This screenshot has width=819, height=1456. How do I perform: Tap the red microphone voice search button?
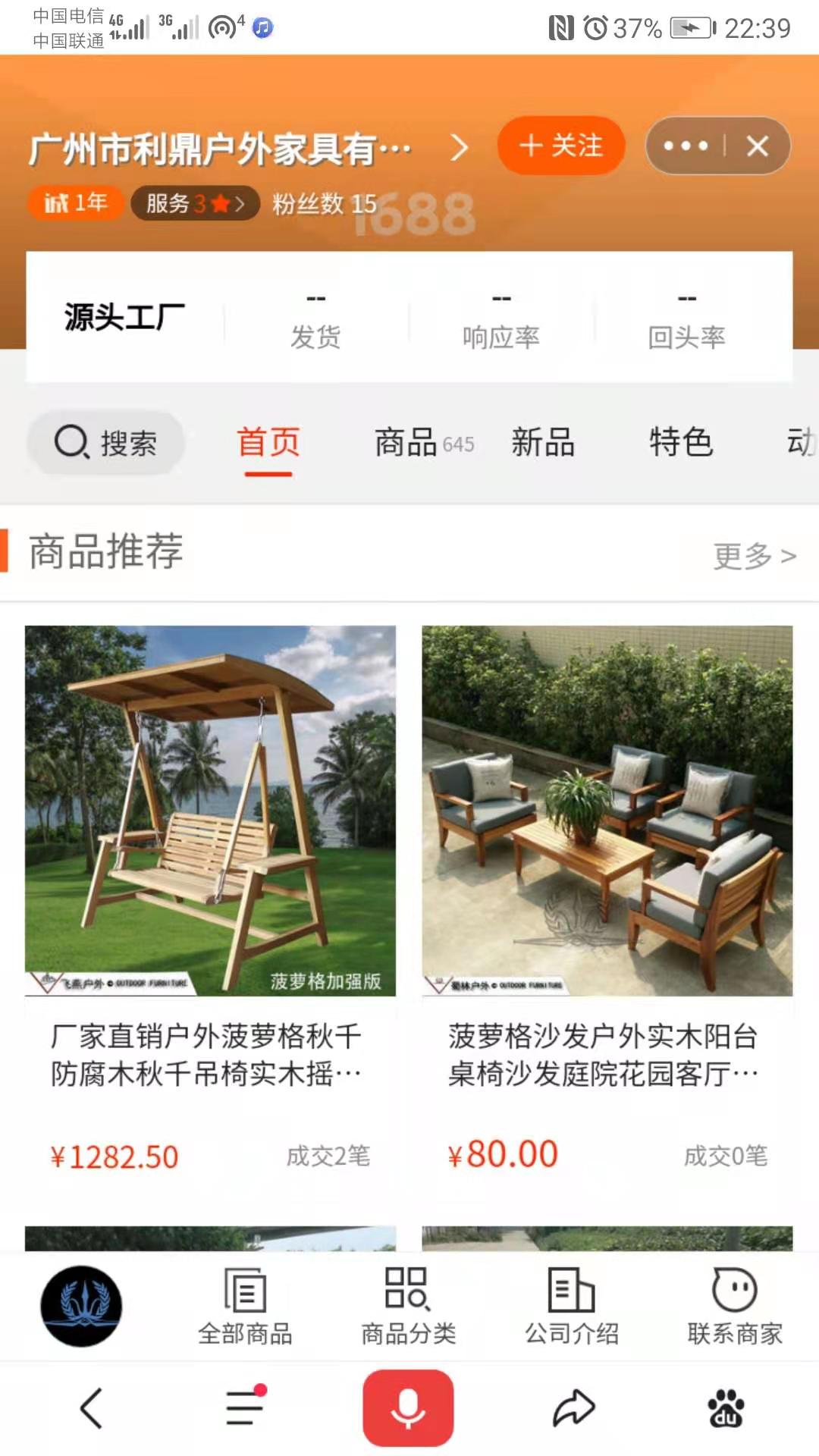[x=408, y=1407]
